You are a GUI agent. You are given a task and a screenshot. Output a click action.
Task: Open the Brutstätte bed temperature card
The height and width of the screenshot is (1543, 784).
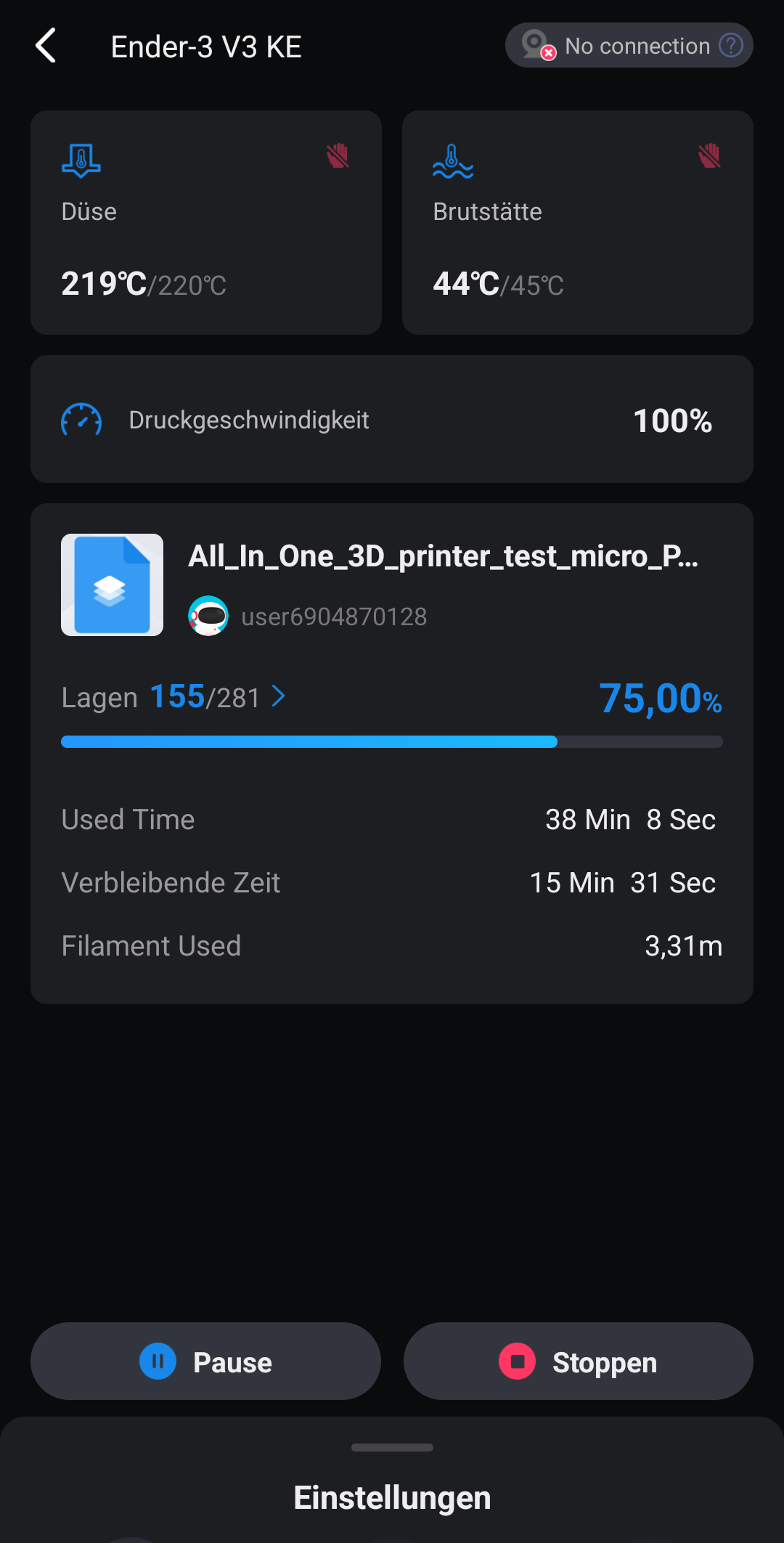(578, 222)
